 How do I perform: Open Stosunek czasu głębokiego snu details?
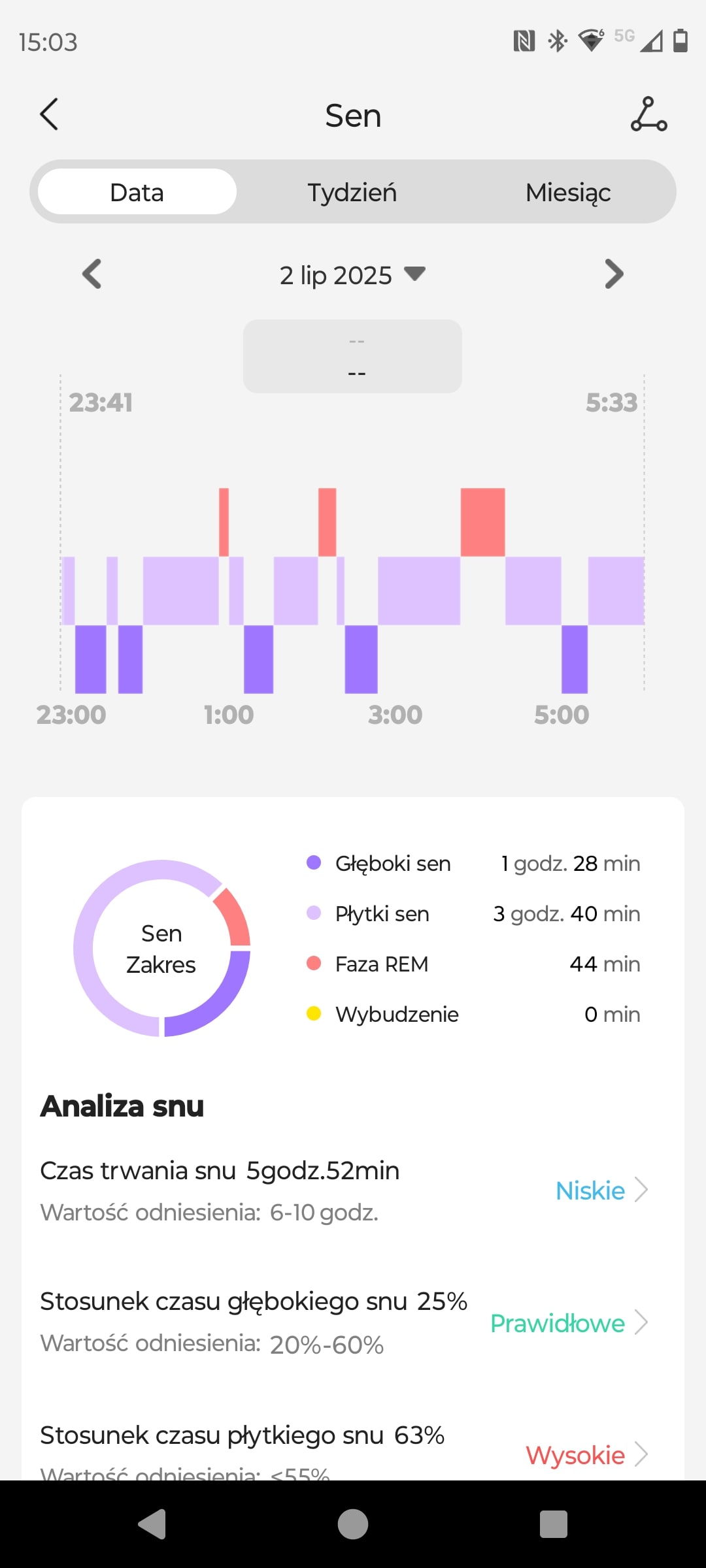click(x=344, y=1322)
